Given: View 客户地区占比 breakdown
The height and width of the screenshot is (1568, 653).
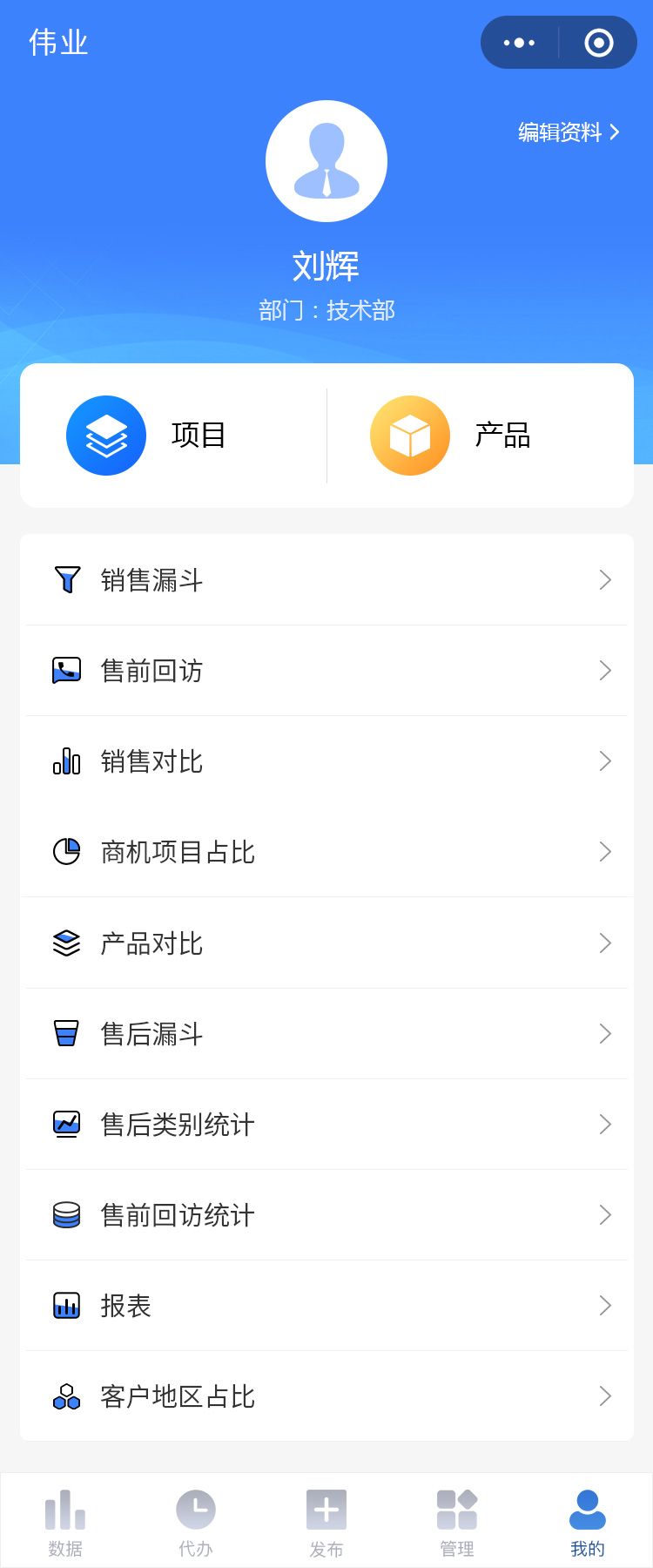Looking at the screenshot, I should [x=326, y=1396].
